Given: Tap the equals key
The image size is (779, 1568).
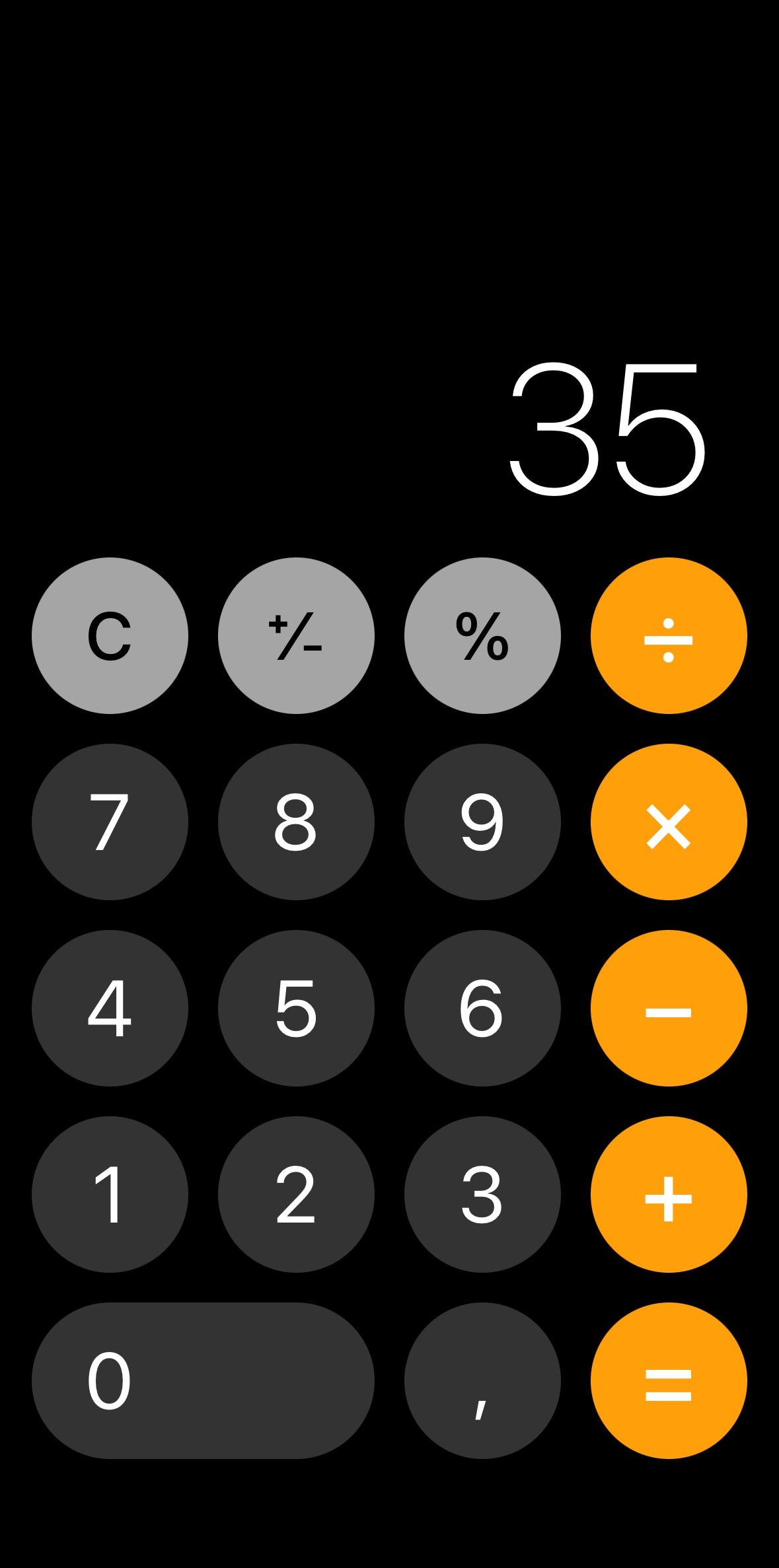Looking at the screenshot, I should click(x=668, y=1379).
